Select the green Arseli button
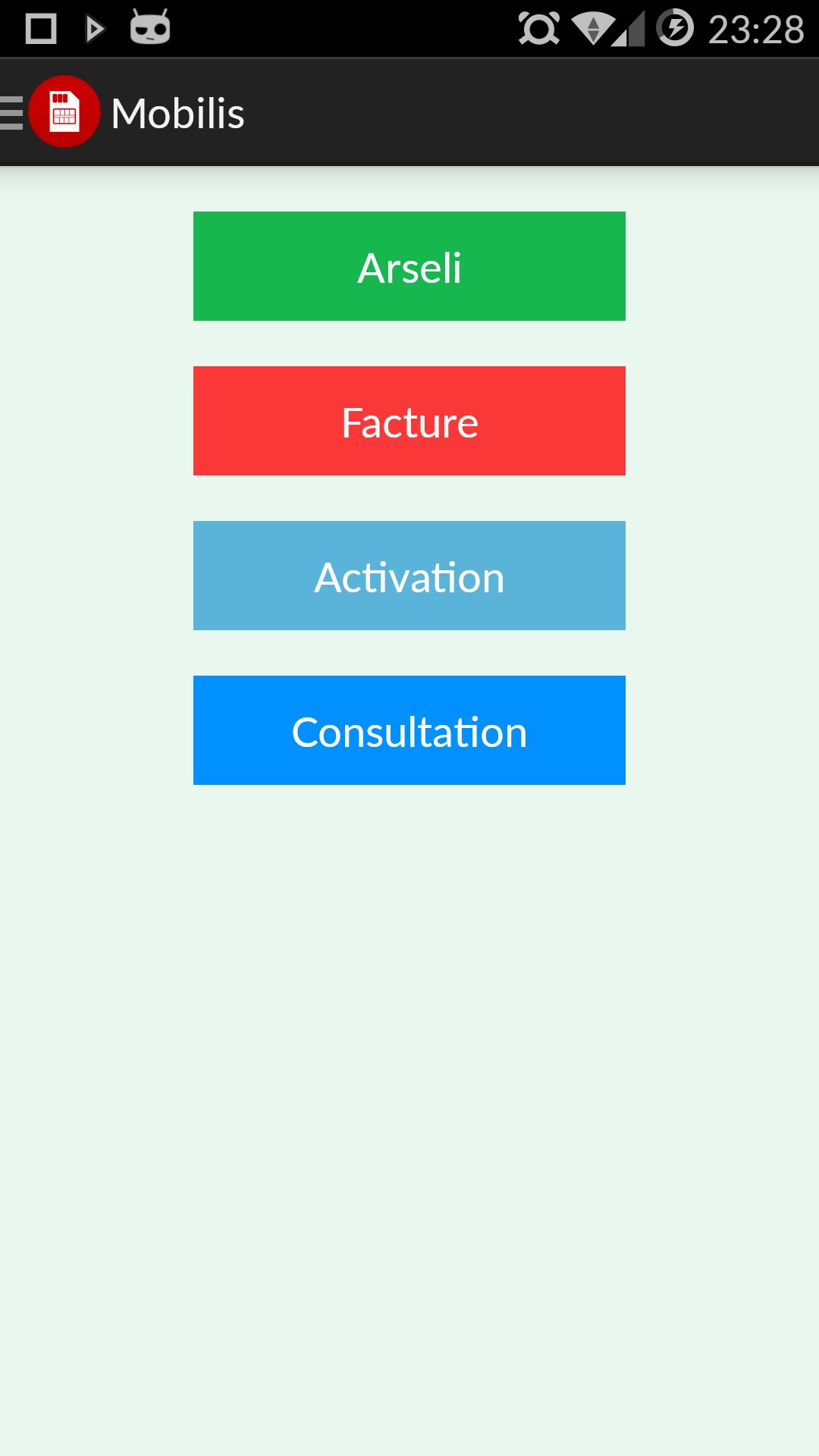This screenshot has height=1456, width=819. 409,266
